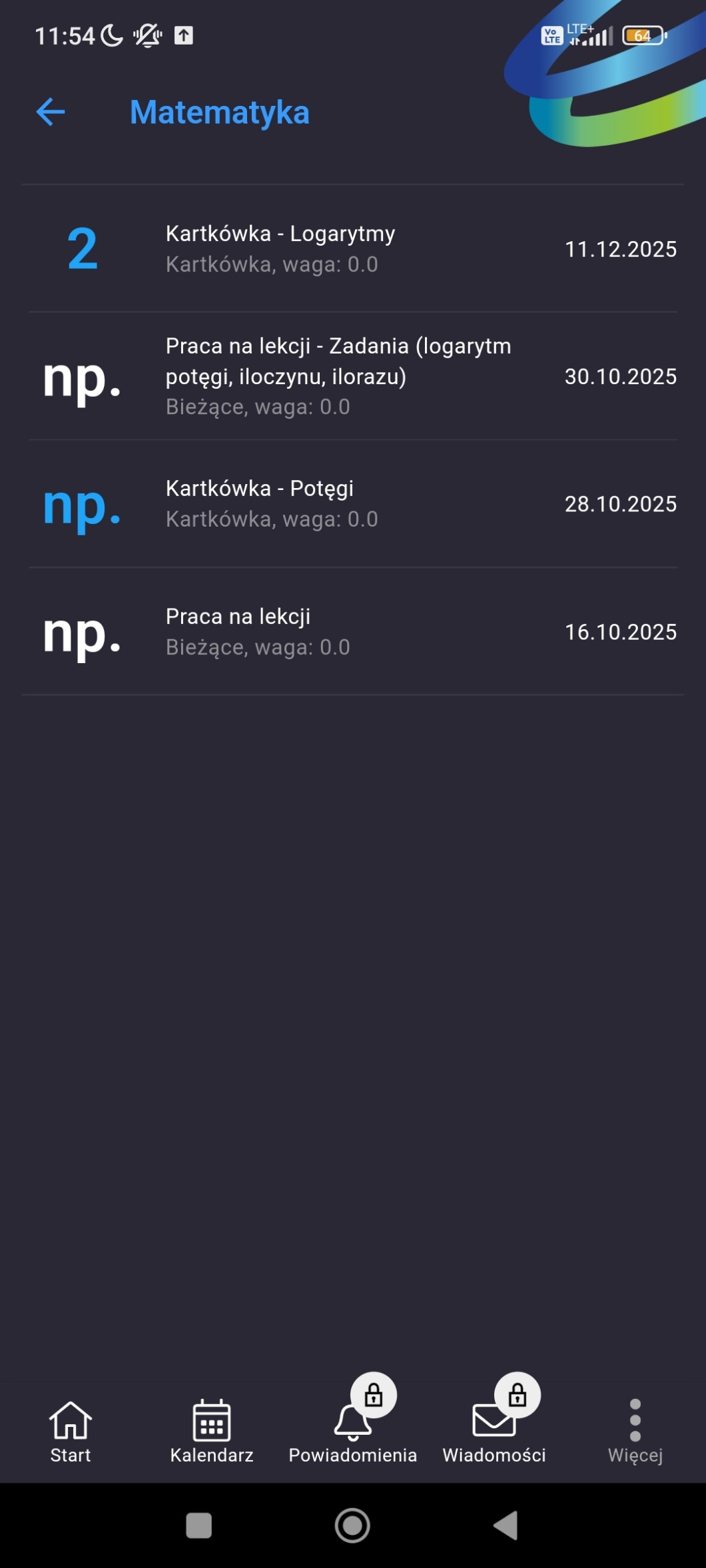Open the Więcej menu
Screen dimensions: 706x1568
(635, 1432)
